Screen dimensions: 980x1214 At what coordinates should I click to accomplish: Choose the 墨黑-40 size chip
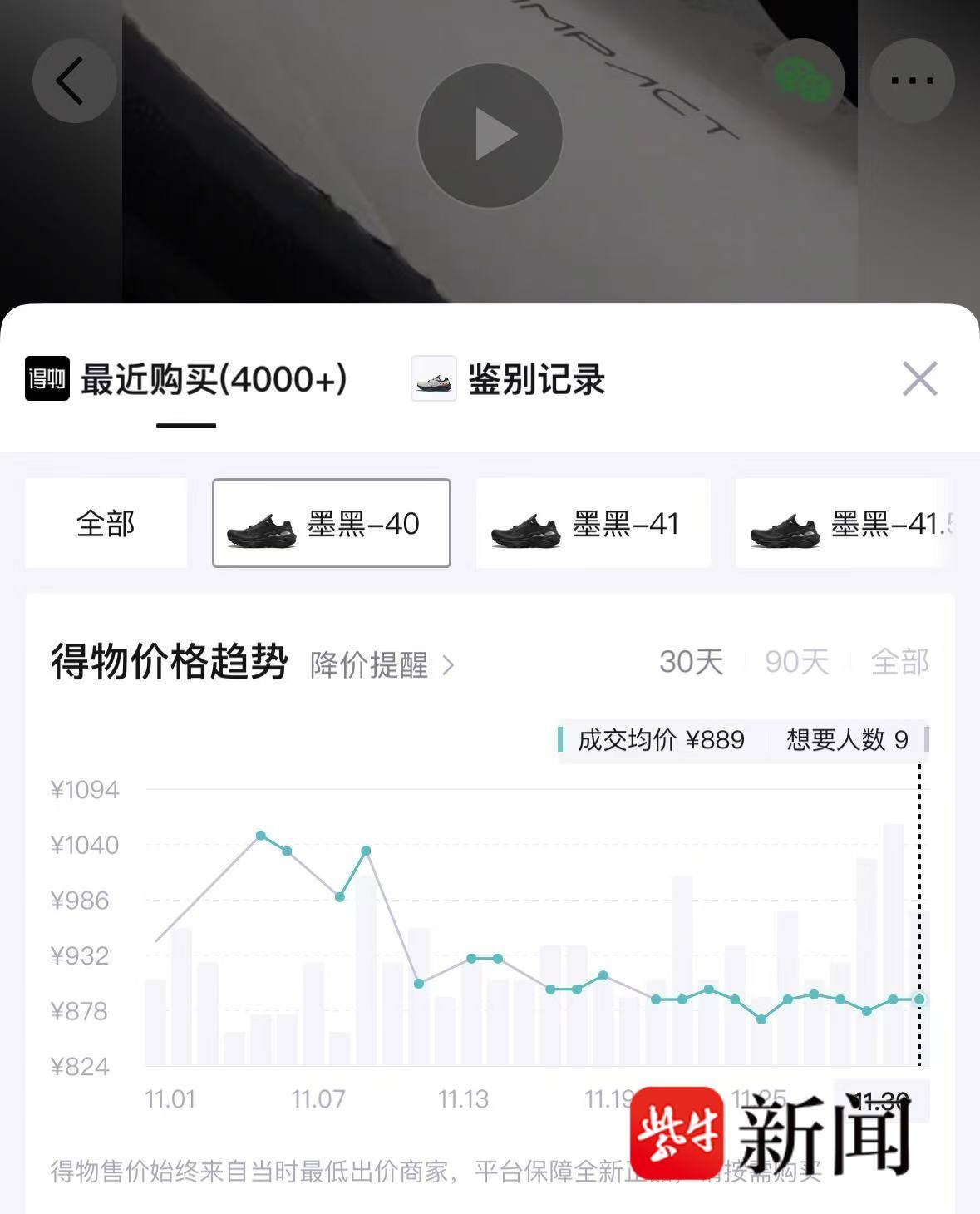(x=332, y=524)
